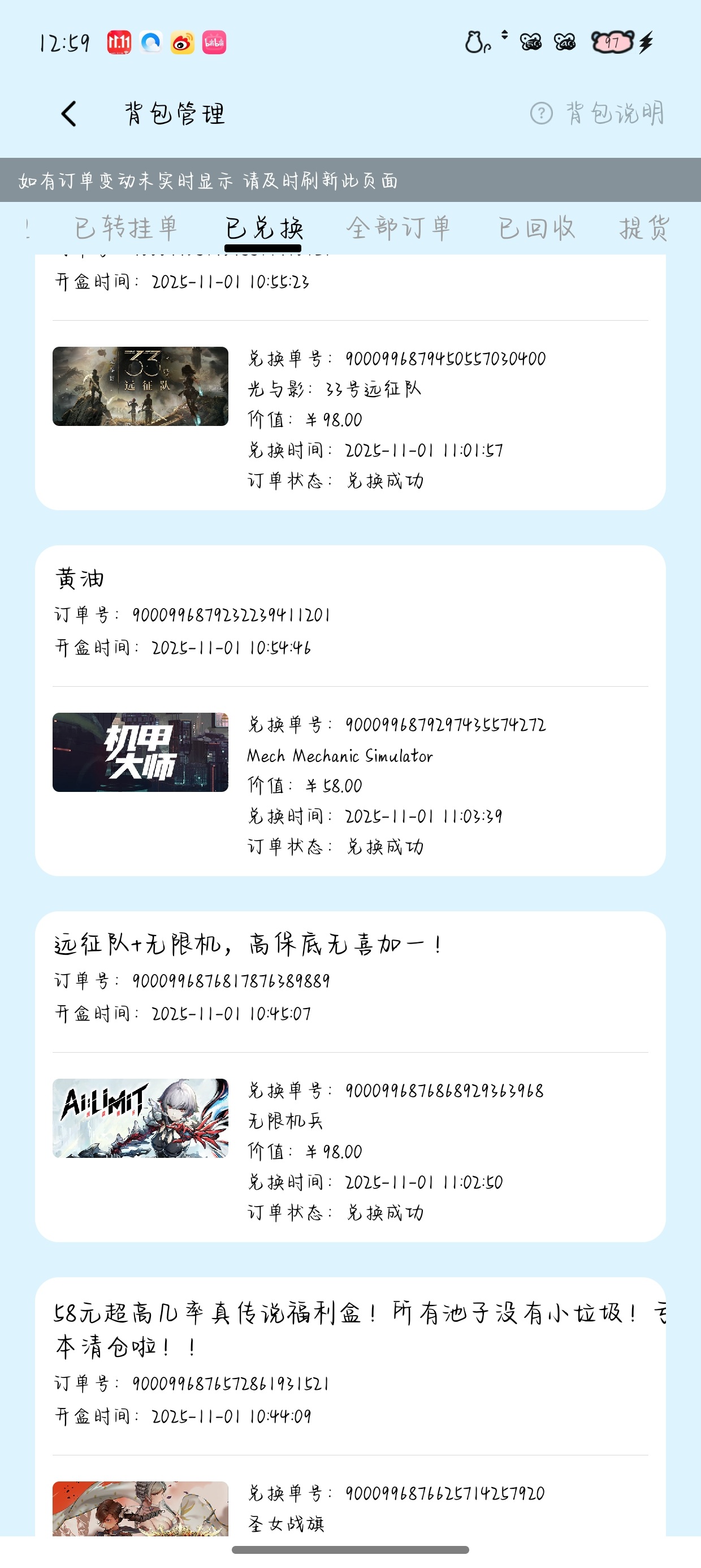The image size is (701, 1568).
Task: Open the 已回收 tab
Action: (536, 229)
